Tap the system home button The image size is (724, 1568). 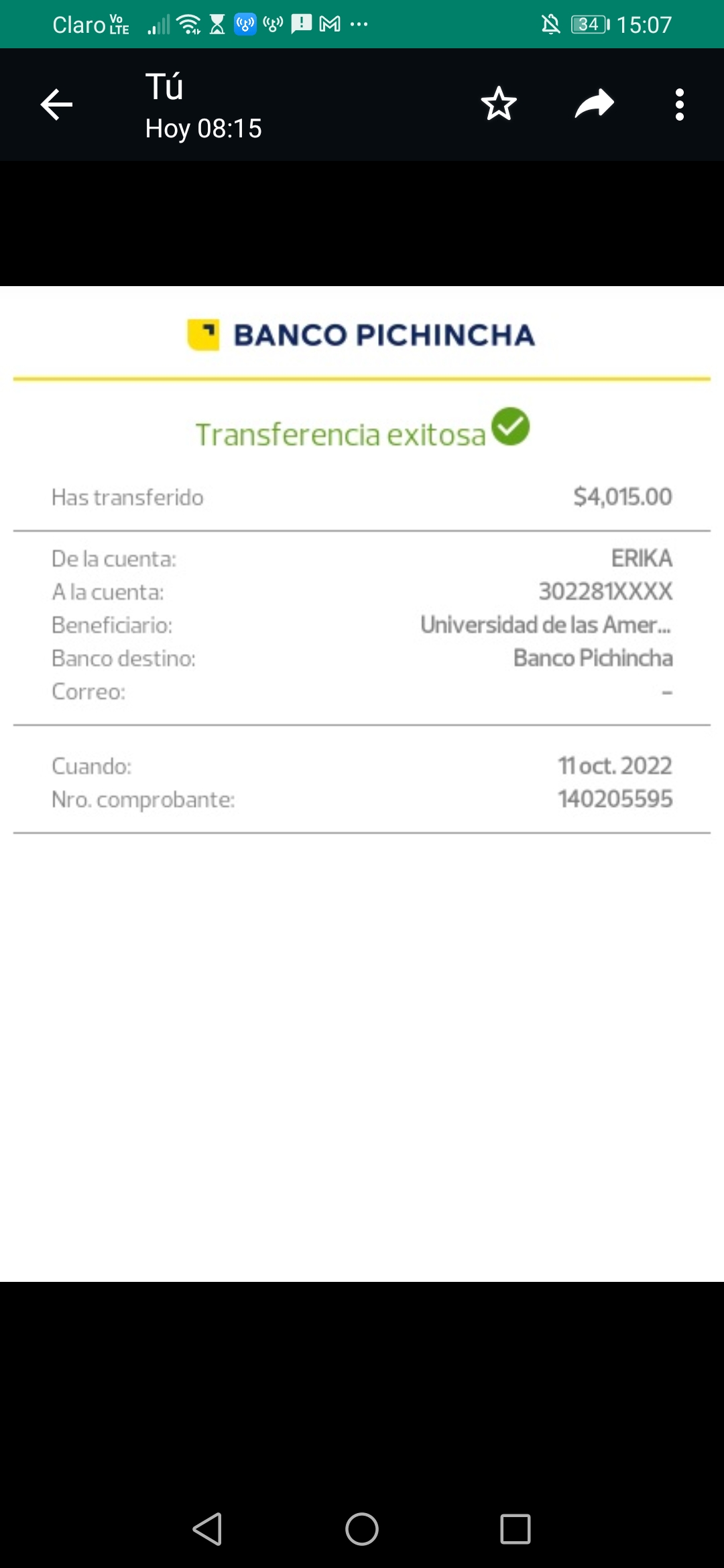(362, 1529)
